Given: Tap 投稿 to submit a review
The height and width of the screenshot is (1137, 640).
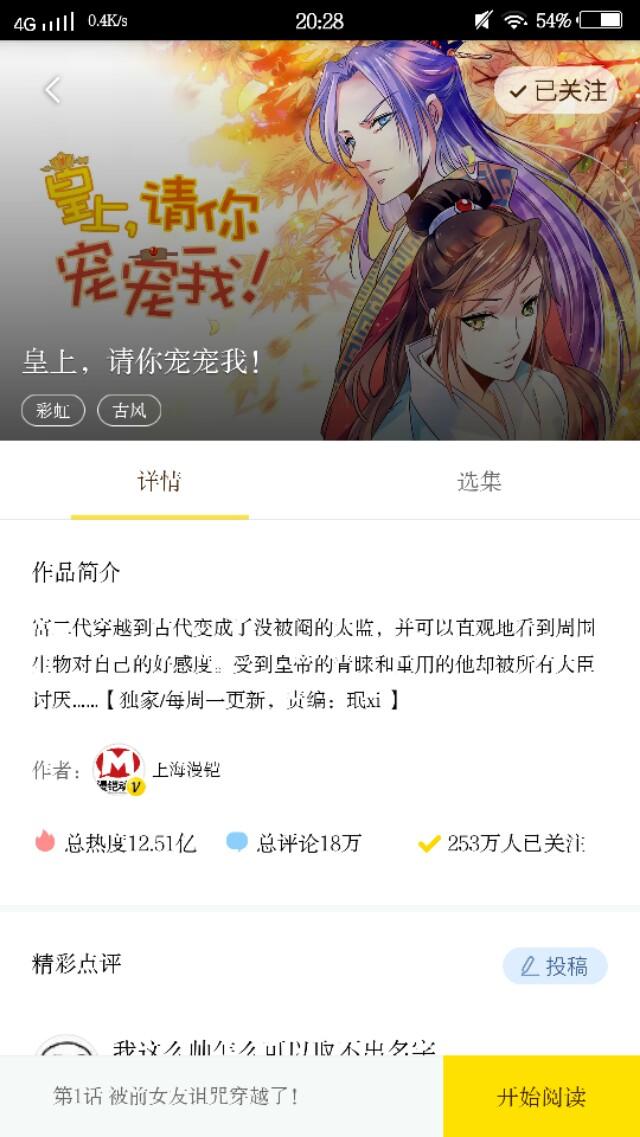Looking at the screenshot, I should [x=555, y=966].
